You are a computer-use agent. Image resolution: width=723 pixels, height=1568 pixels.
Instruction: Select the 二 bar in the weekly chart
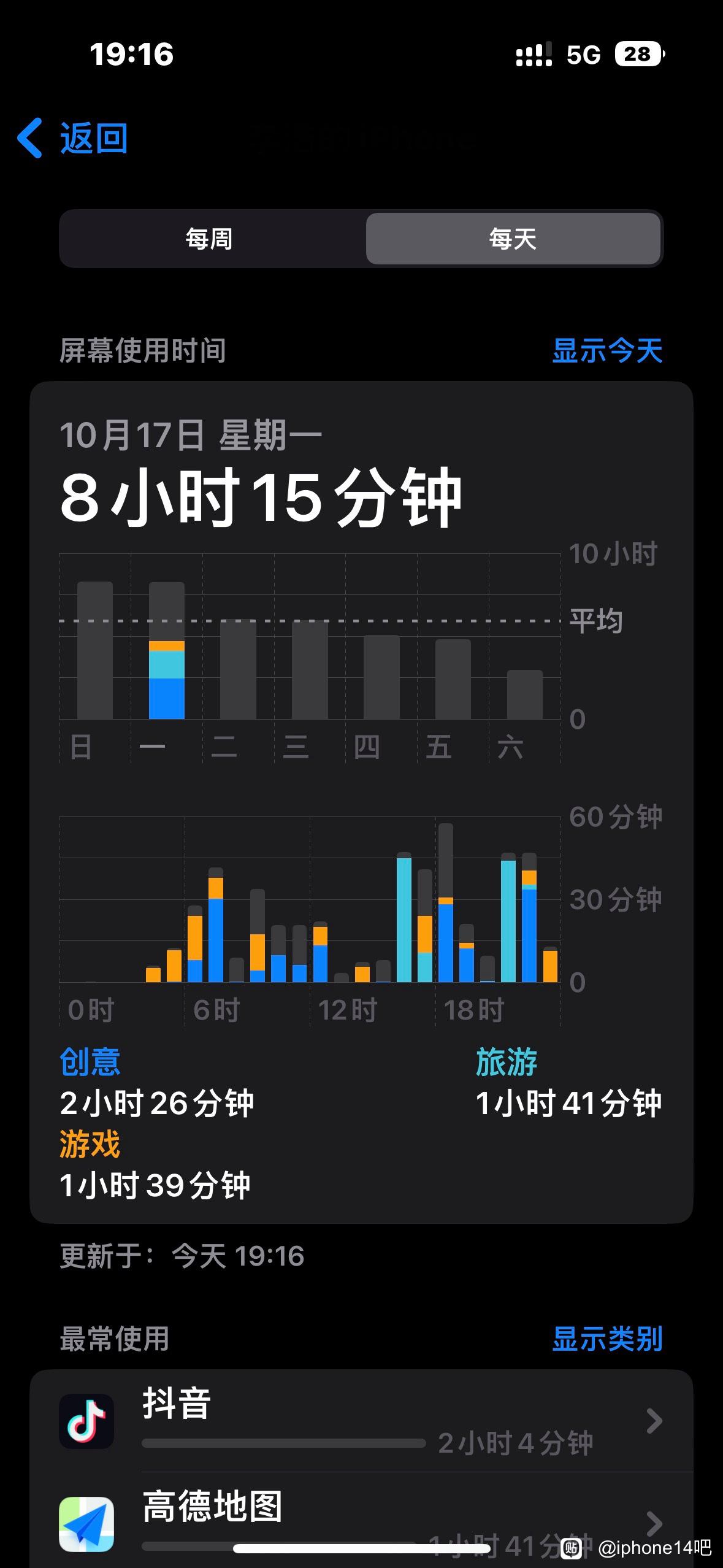tap(238, 669)
